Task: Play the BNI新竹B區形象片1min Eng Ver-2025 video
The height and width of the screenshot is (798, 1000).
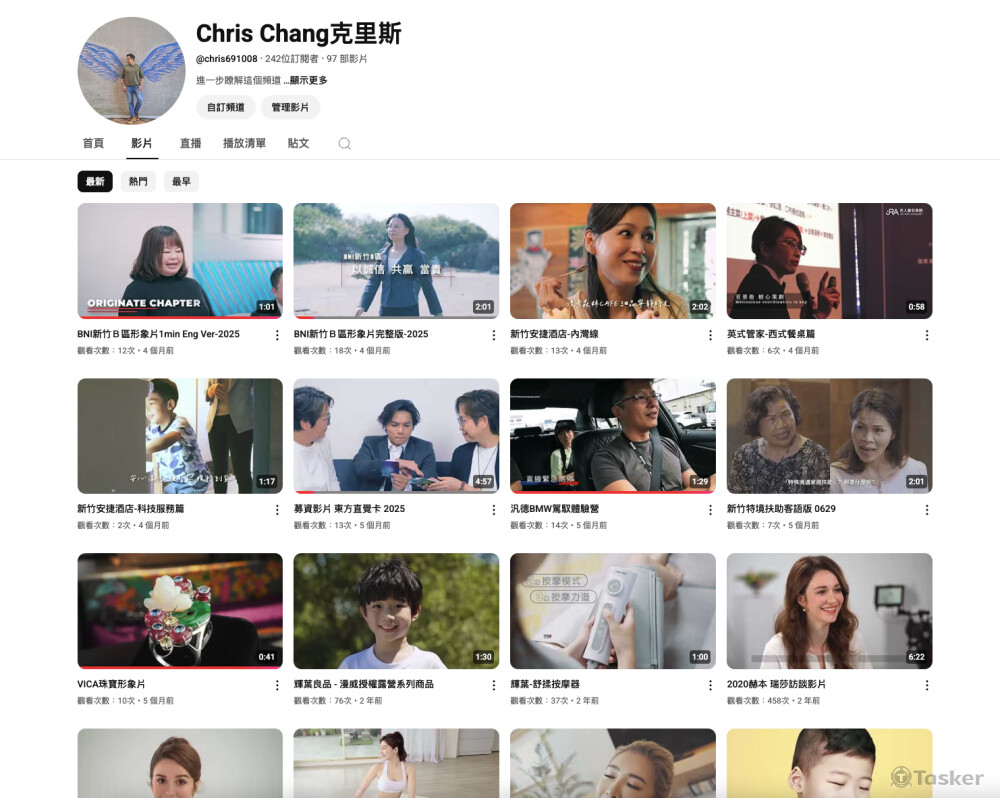Action: point(180,261)
